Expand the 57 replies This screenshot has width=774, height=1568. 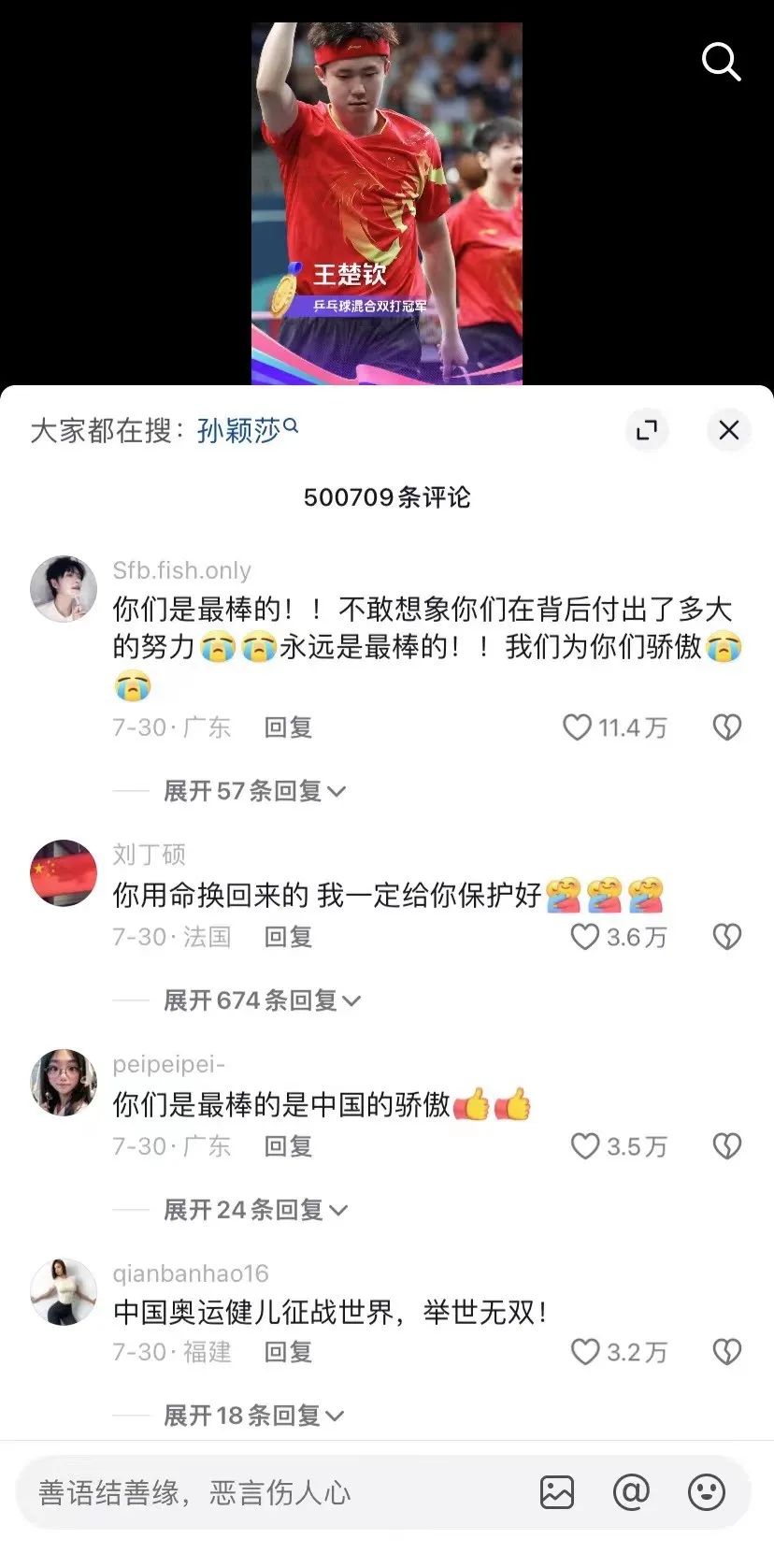(254, 791)
